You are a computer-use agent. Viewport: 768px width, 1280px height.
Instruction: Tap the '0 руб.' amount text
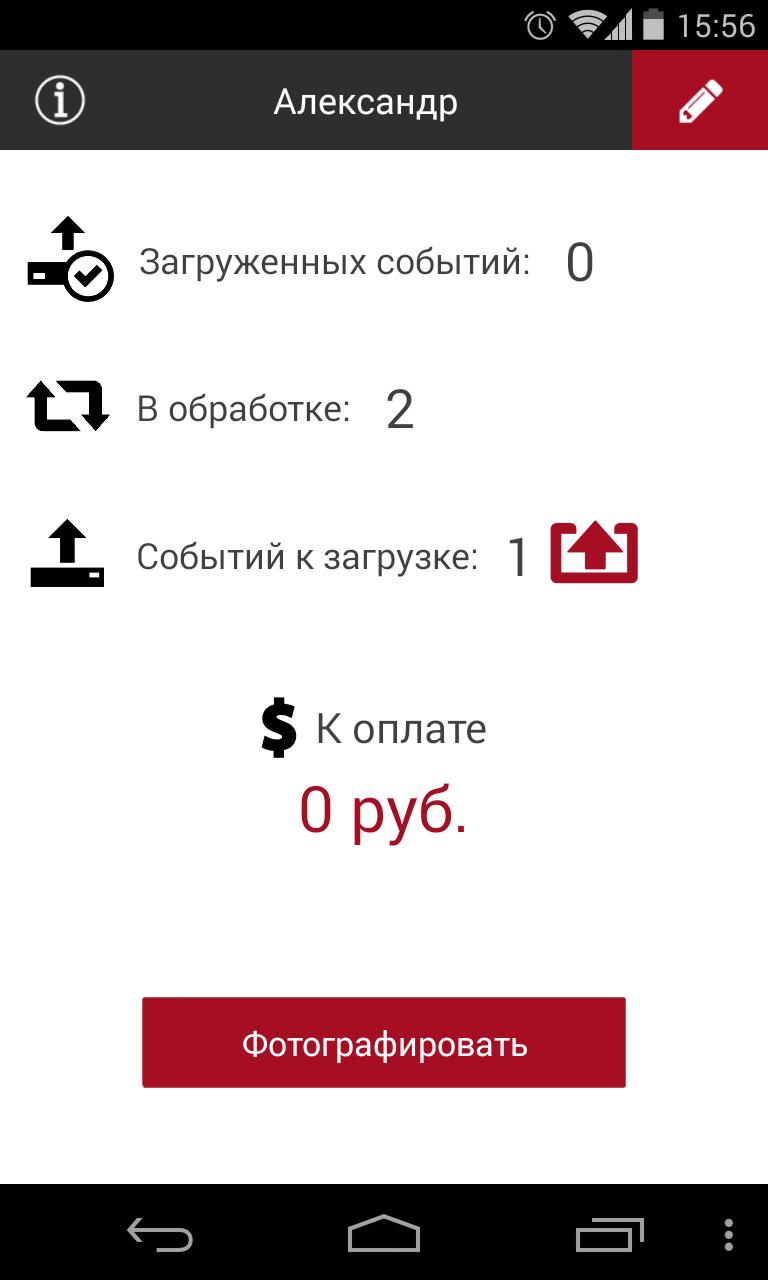pos(383,812)
